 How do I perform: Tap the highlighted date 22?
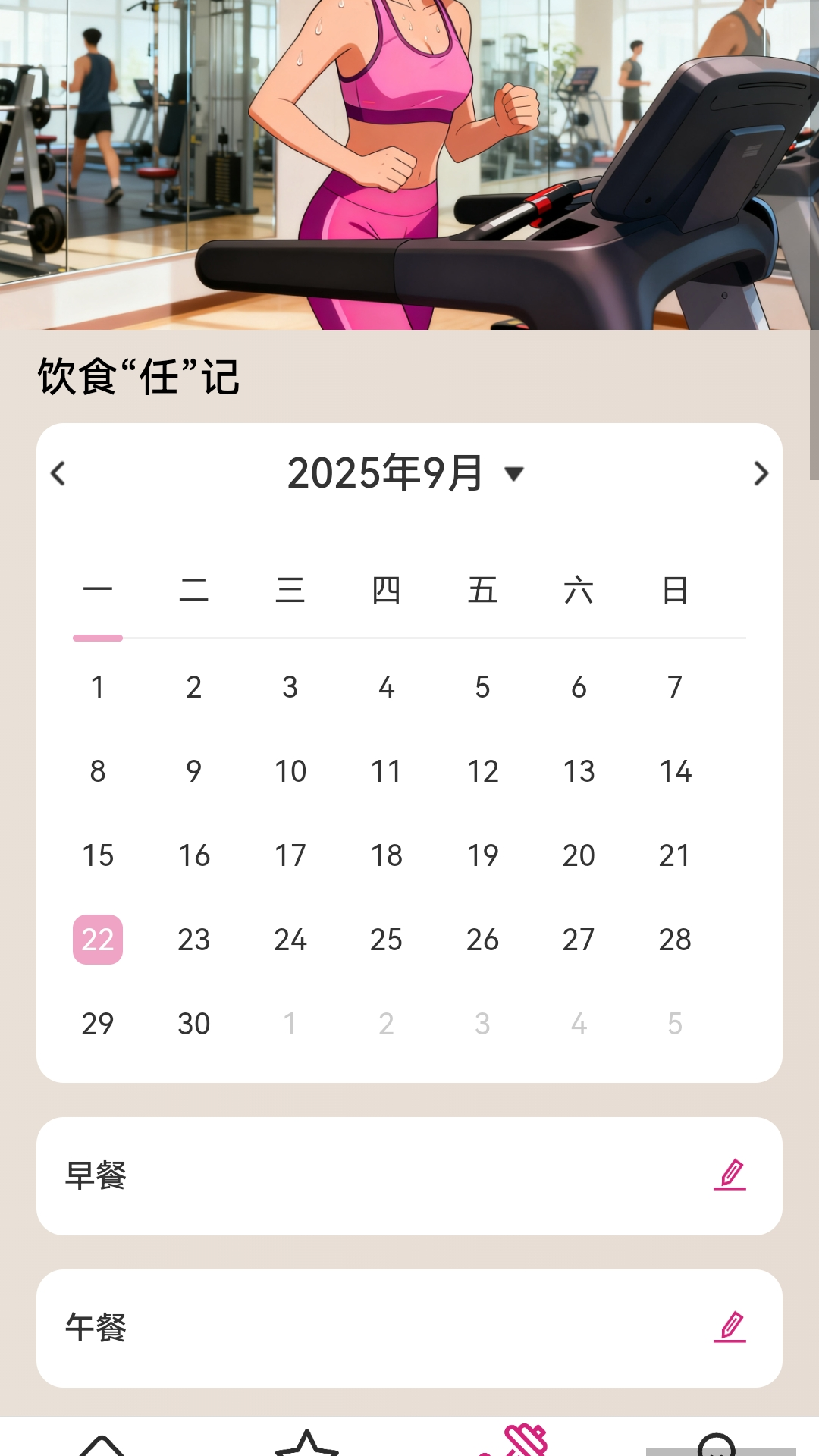click(97, 939)
